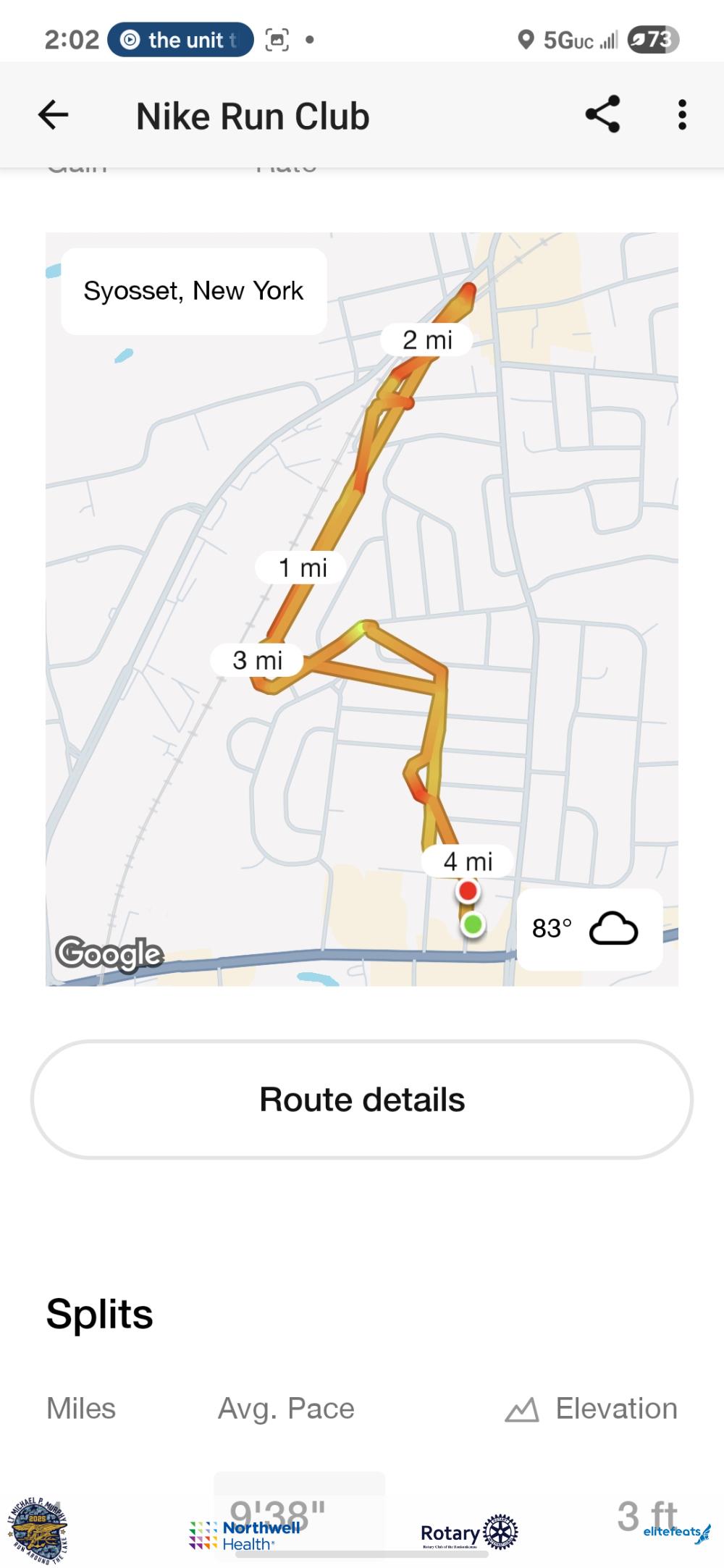Open the three-dot overflow menu

pos(681,115)
